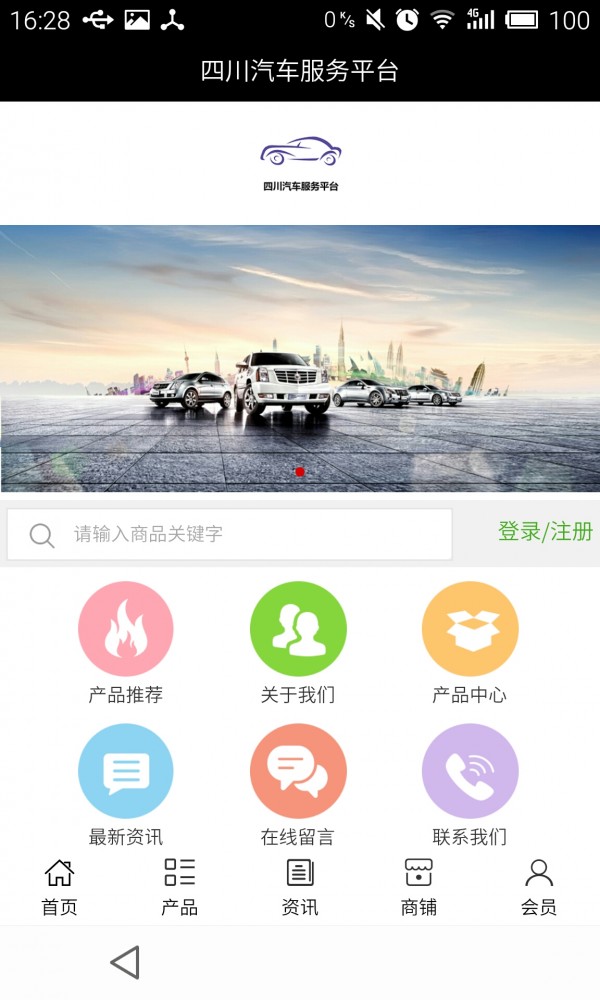Open 登录/注册 login or register
Image resolution: width=600 pixels, height=1000 pixels.
545,532
